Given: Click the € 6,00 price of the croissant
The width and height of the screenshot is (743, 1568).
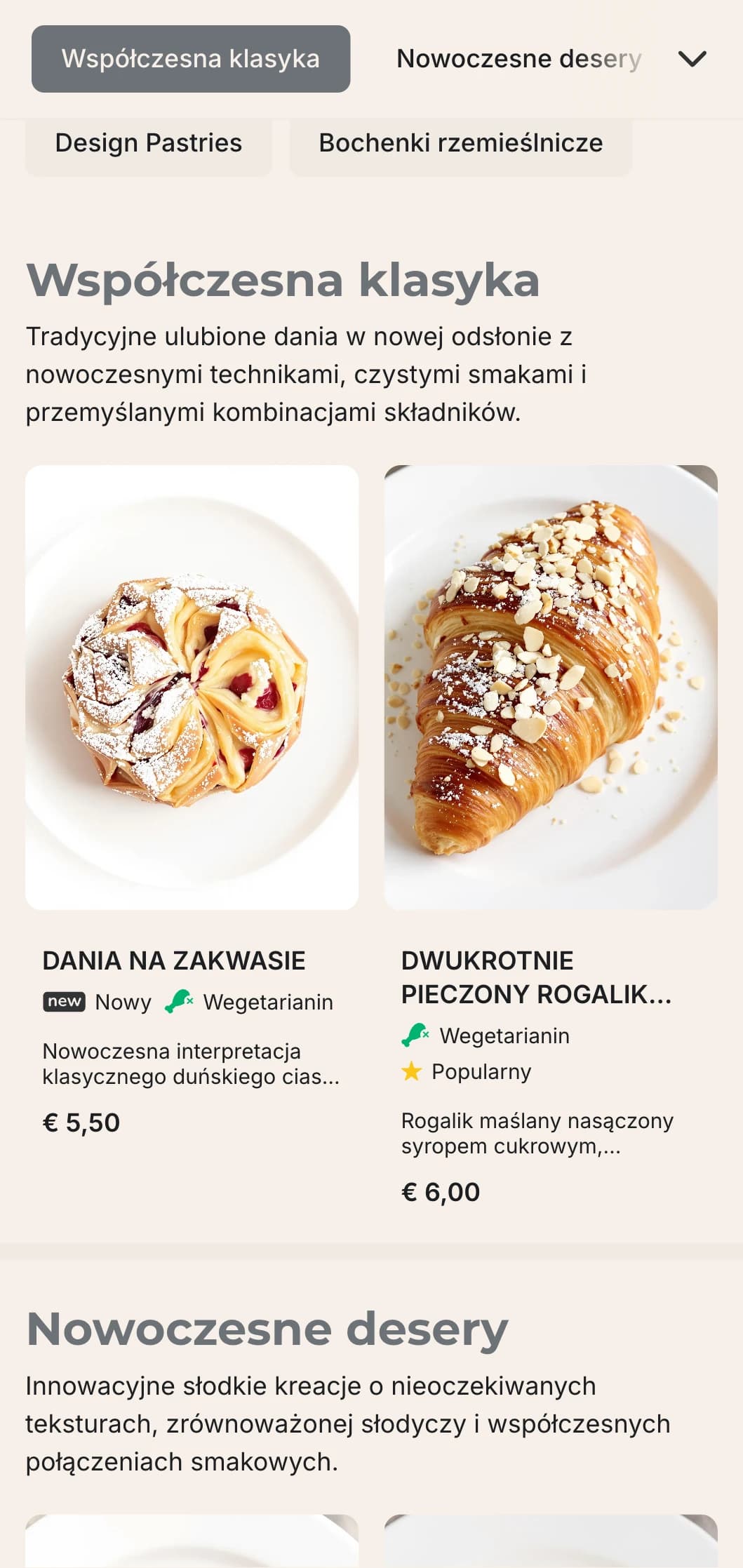Looking at the screenshot, I should click(441, 1191).
